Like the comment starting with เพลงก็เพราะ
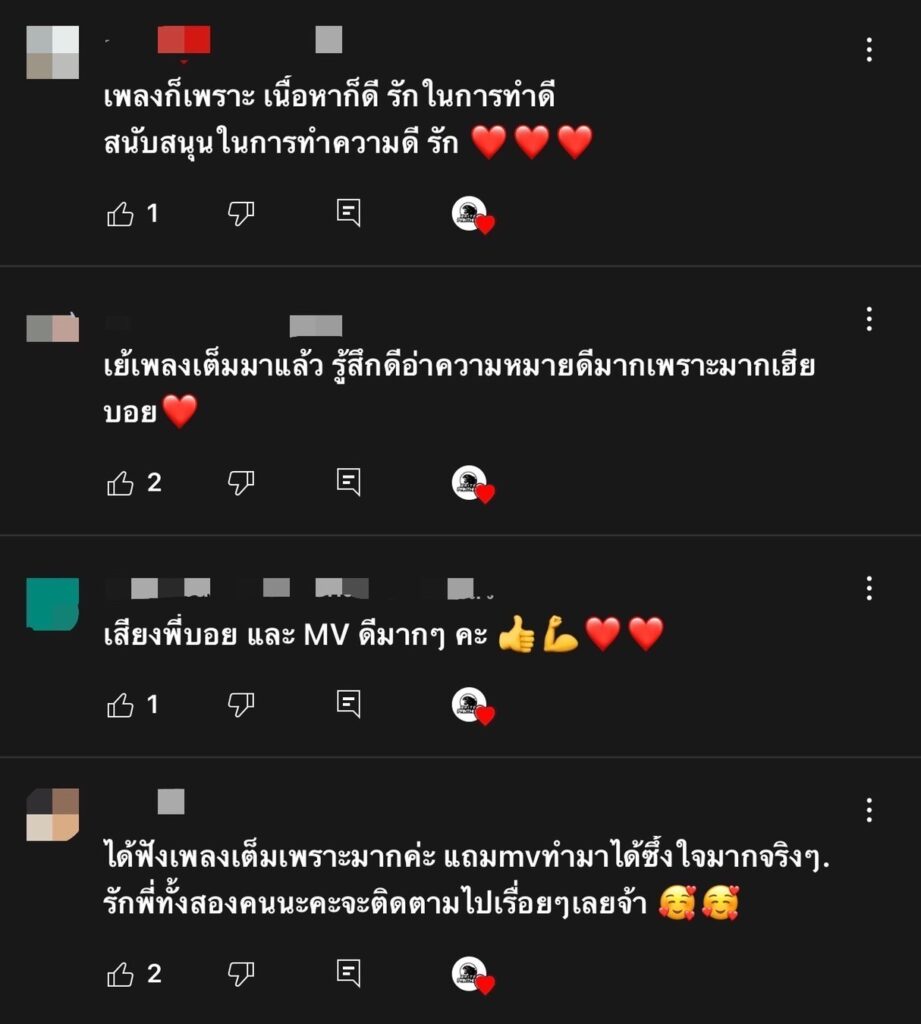The width and height of the screenshot is (921, 1024). point(121,213)
